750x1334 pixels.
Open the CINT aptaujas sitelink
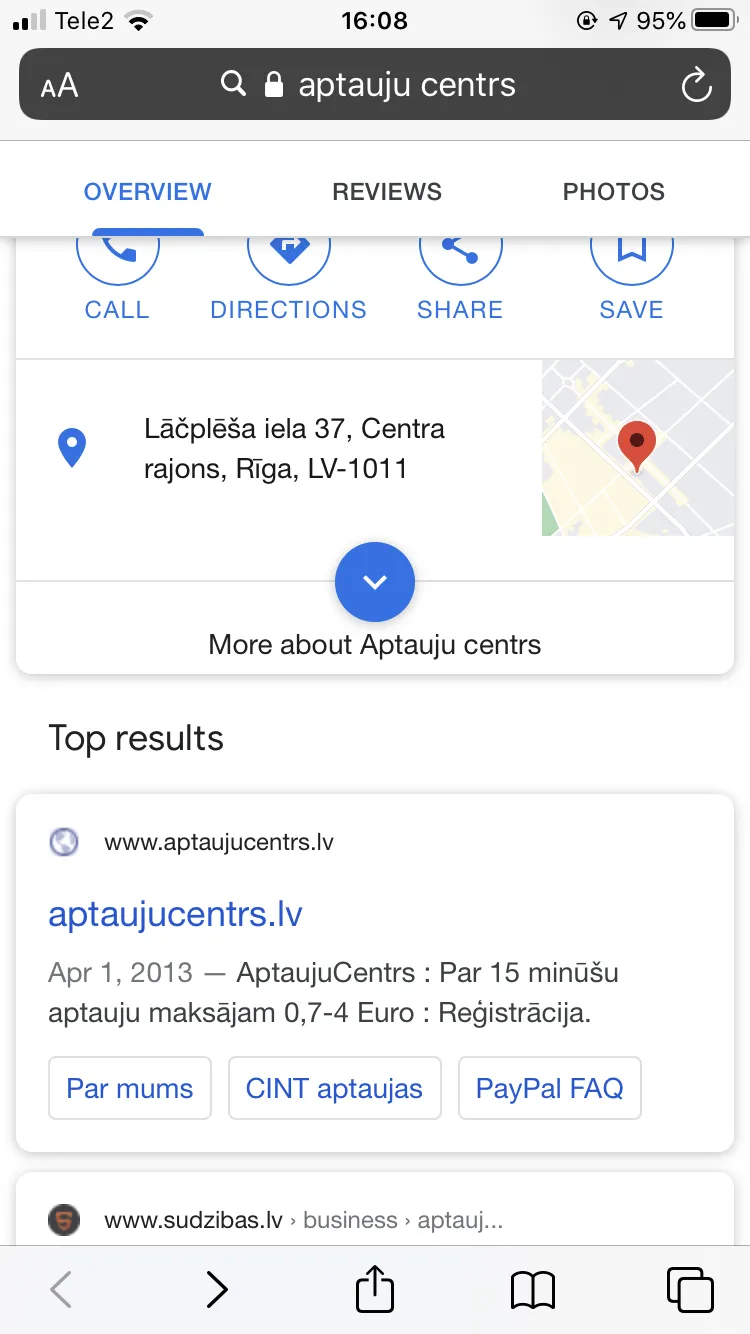(335, 1088)
